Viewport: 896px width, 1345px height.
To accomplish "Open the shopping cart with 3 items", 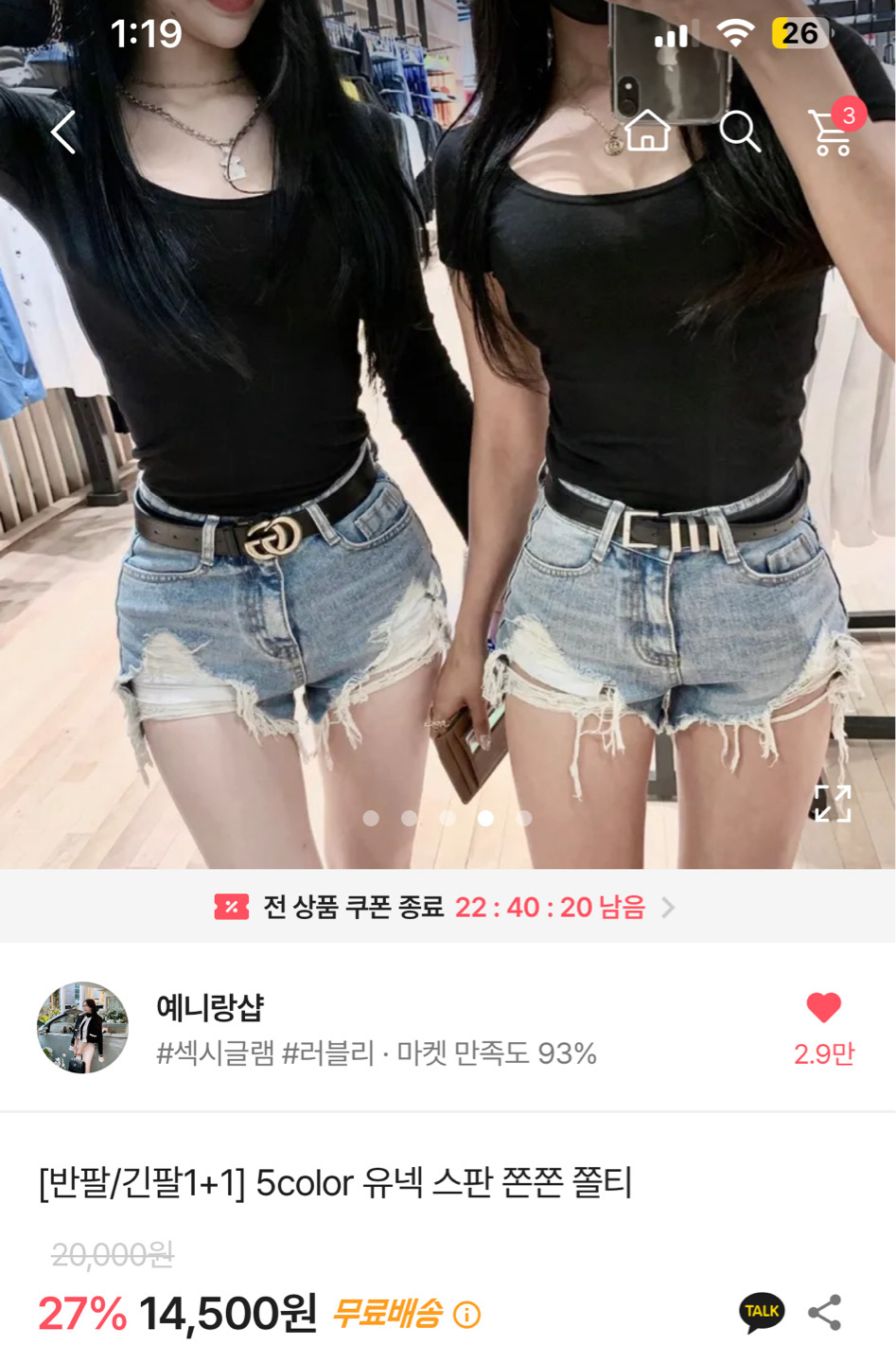I will coord(830,133).
